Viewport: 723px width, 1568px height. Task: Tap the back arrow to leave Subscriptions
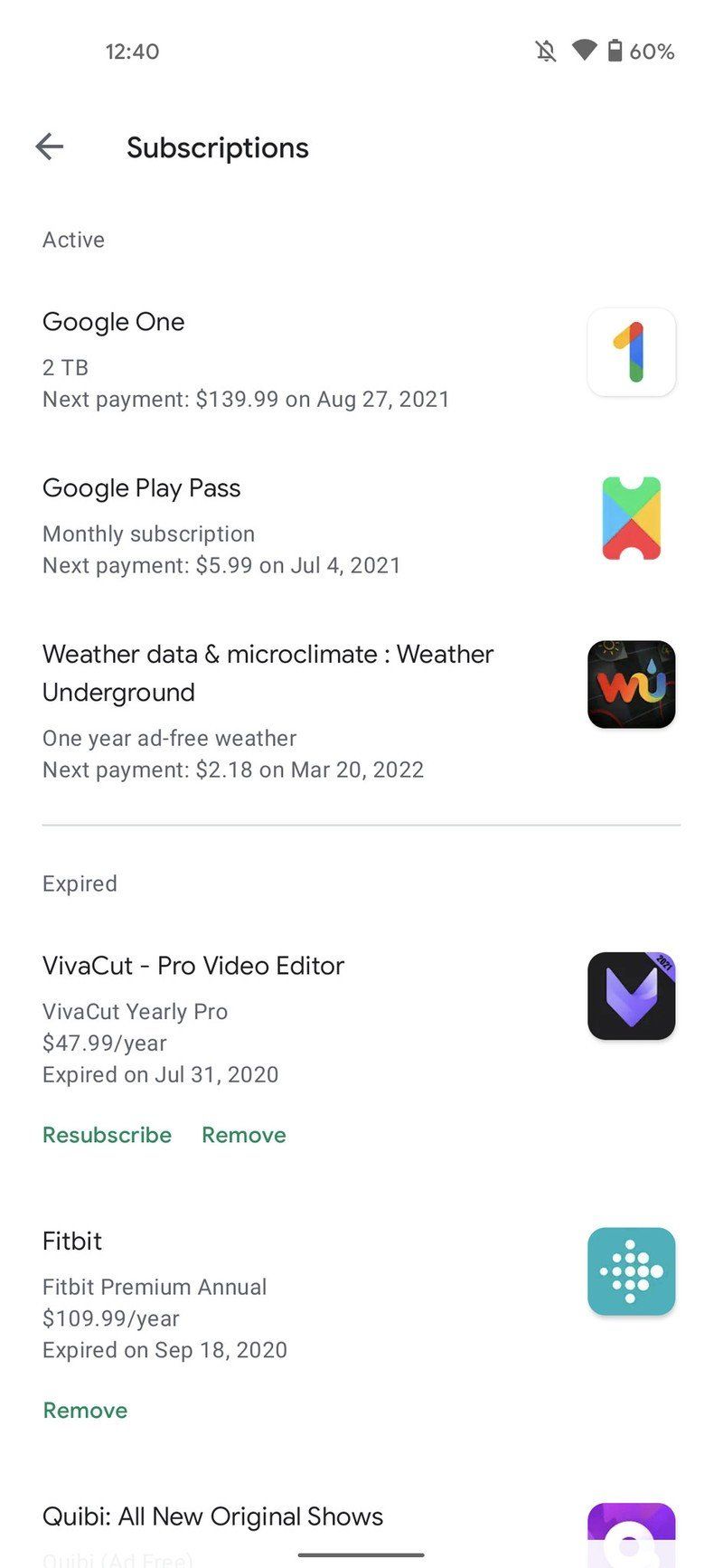pos(50,146)
